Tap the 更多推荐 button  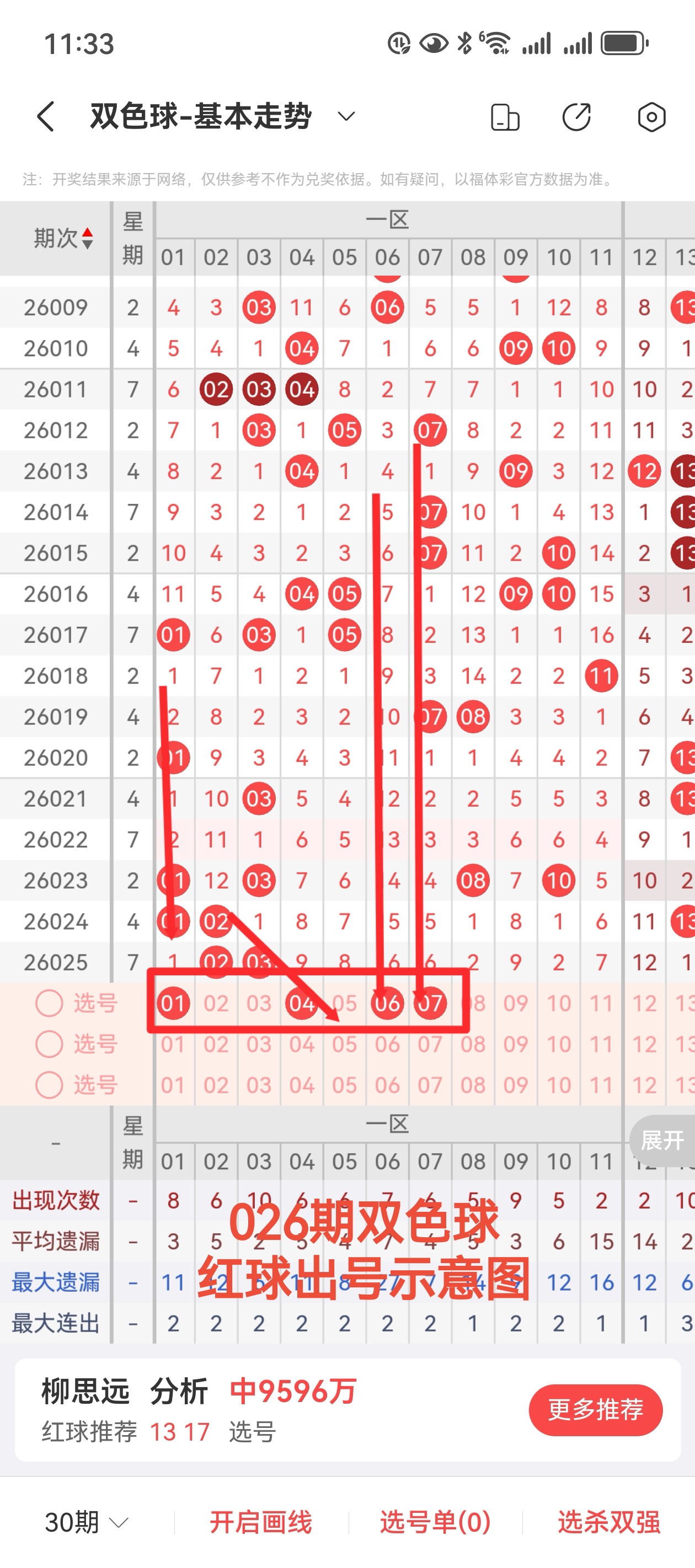coord(595,1410)
